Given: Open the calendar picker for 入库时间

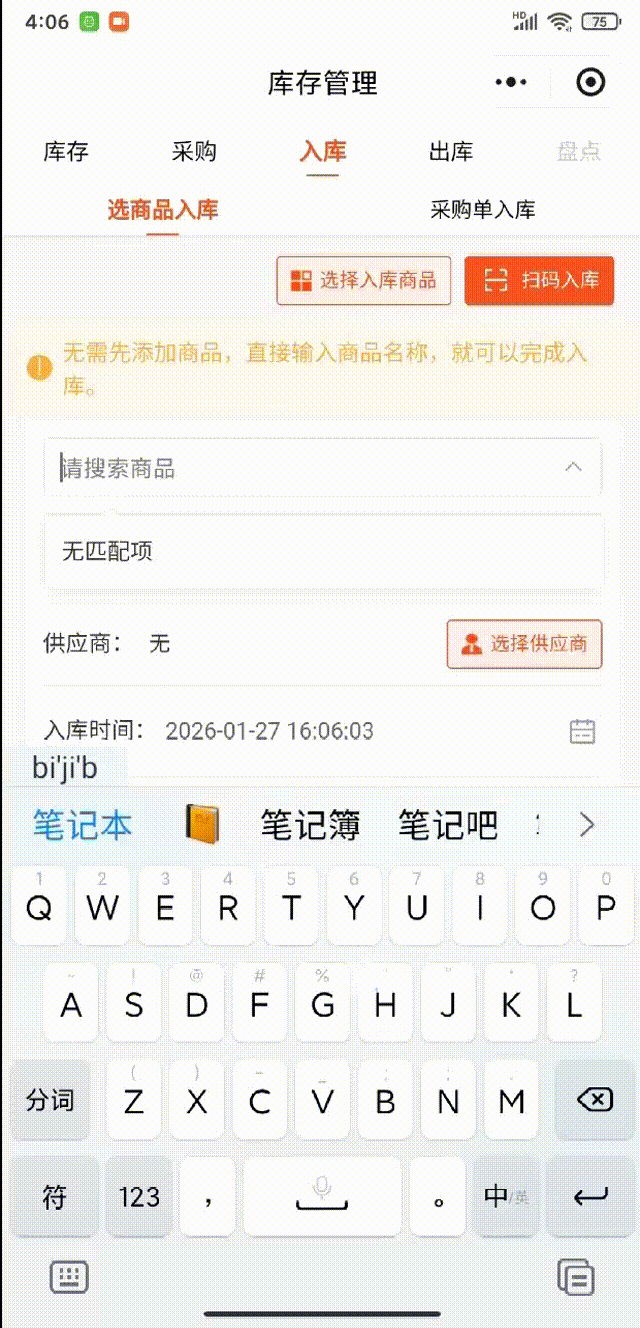Looking at the screenshot, I should pos(582,731).
